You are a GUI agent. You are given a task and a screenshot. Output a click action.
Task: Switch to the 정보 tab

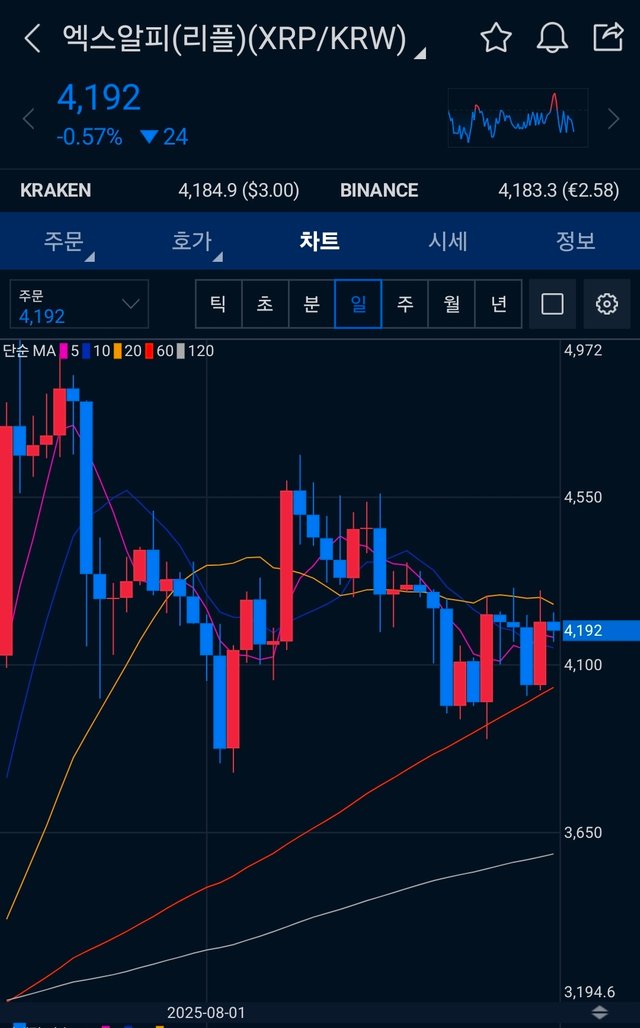(x=576, y=241)
